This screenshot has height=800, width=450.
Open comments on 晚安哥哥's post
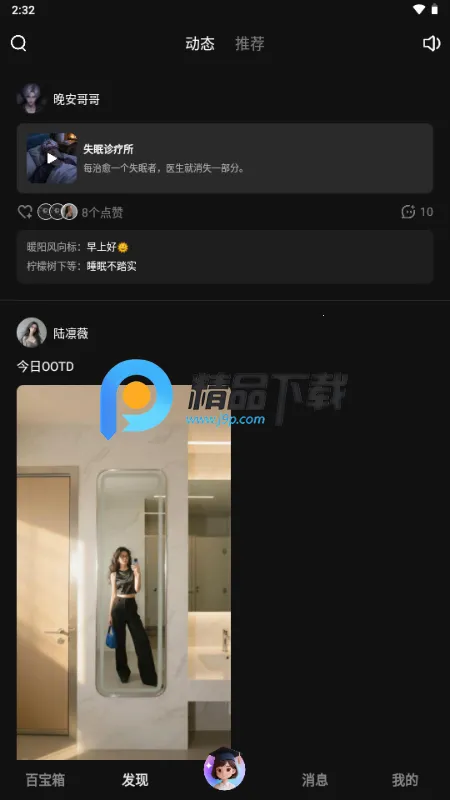pyautogui.click(x=417, y=212)
